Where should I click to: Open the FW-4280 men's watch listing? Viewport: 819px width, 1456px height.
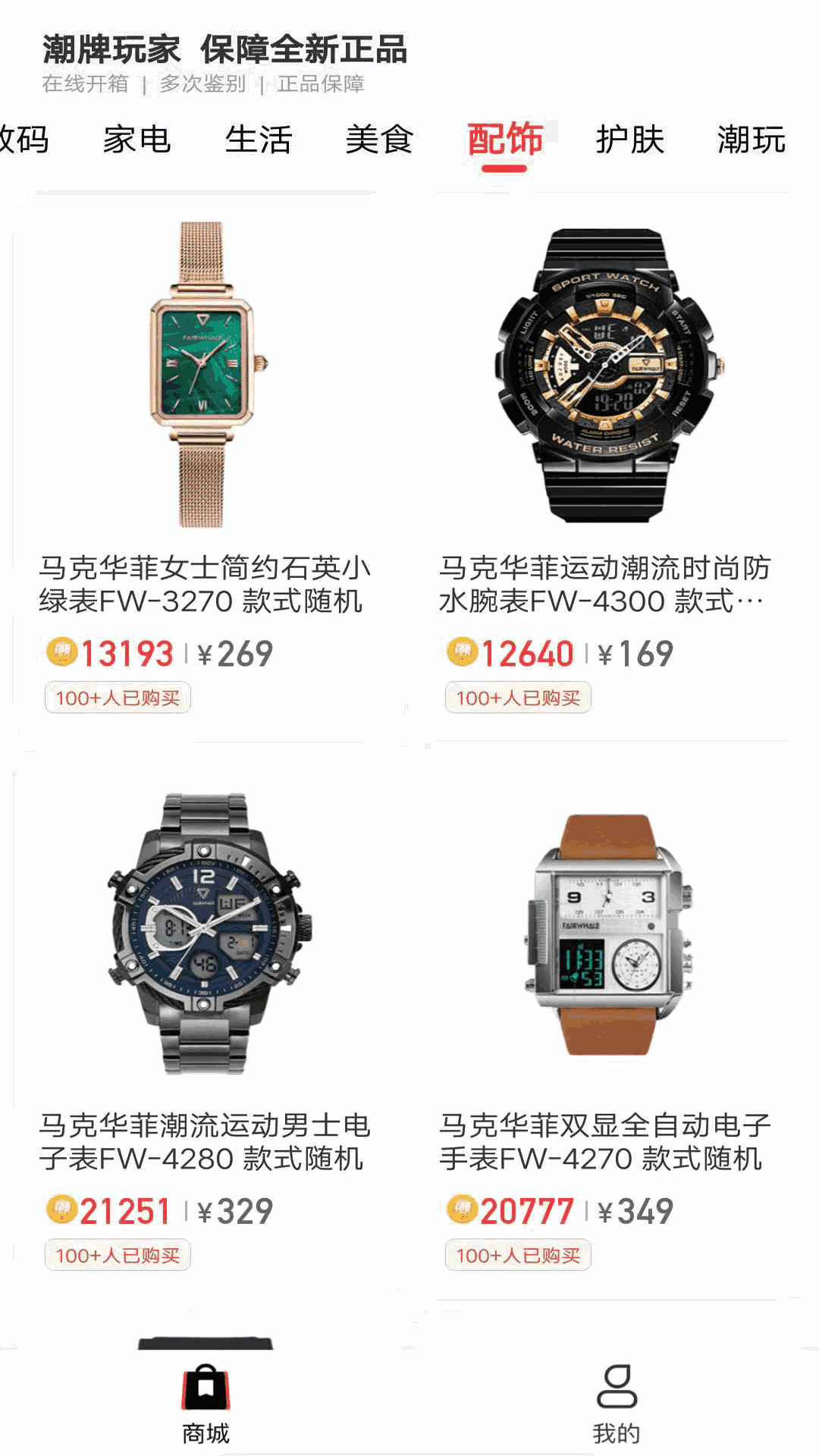click(205, 933)
